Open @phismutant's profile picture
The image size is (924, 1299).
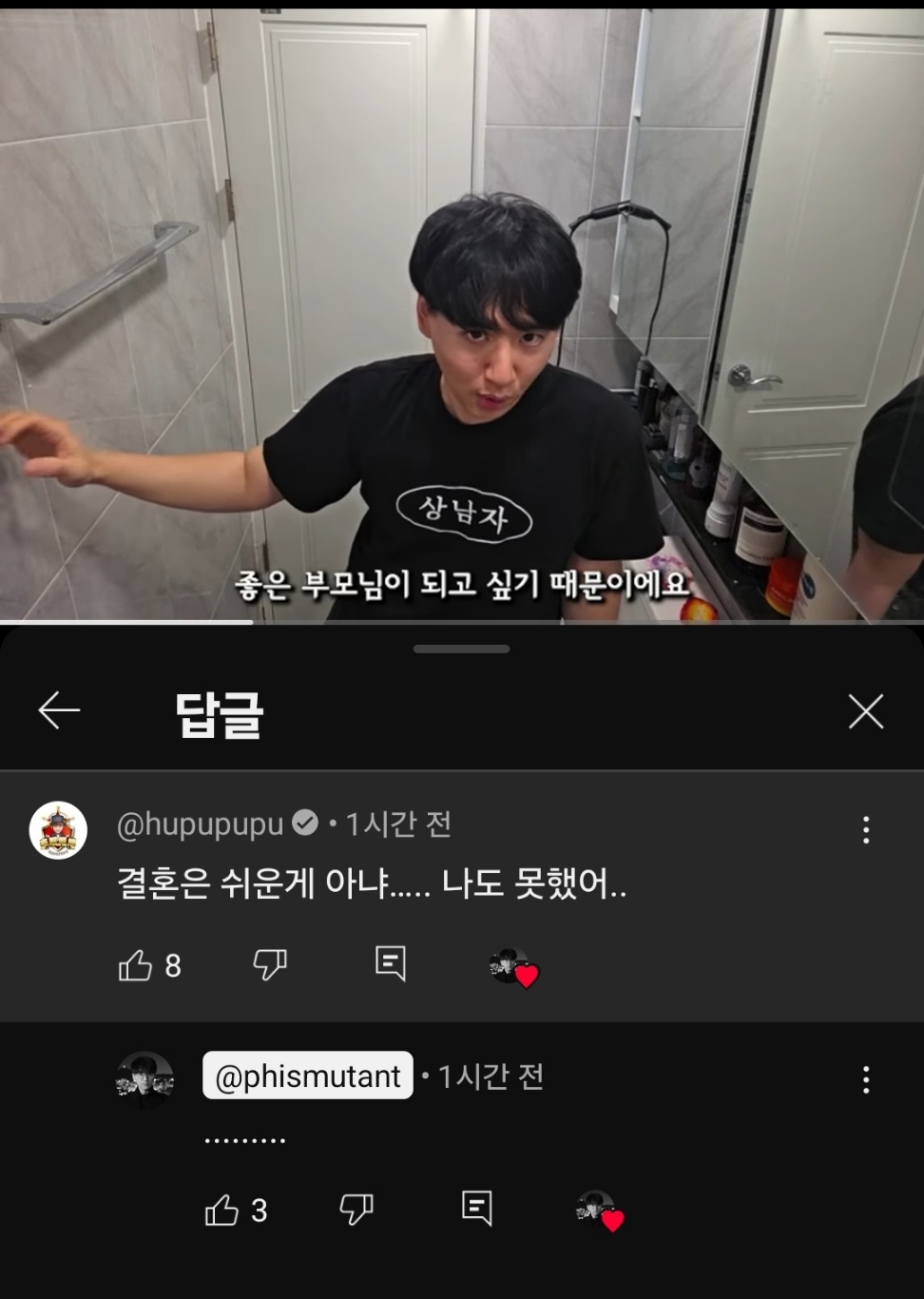[144, 1079]
